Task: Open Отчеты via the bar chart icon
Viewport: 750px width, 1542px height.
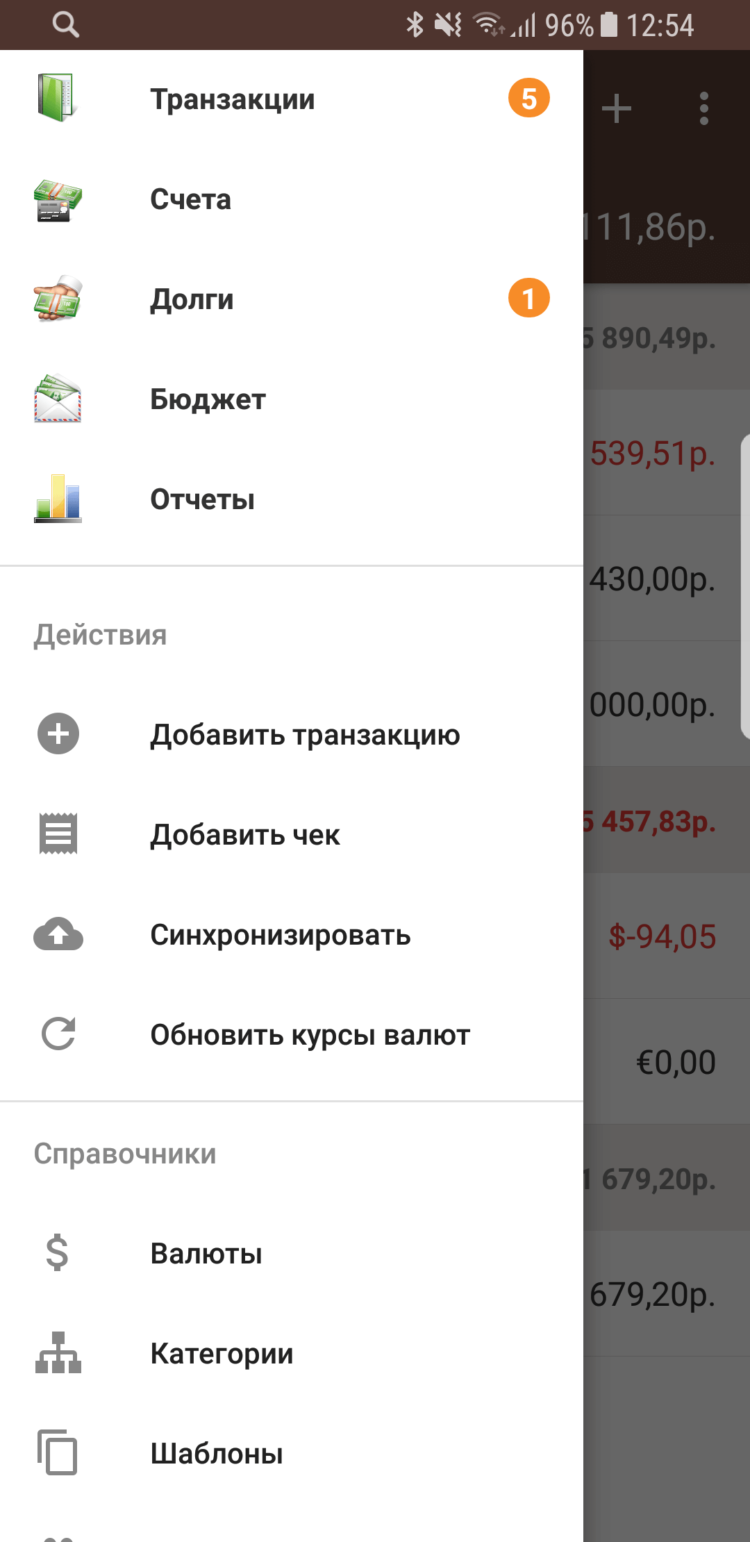Action: [x=57, y=498]
